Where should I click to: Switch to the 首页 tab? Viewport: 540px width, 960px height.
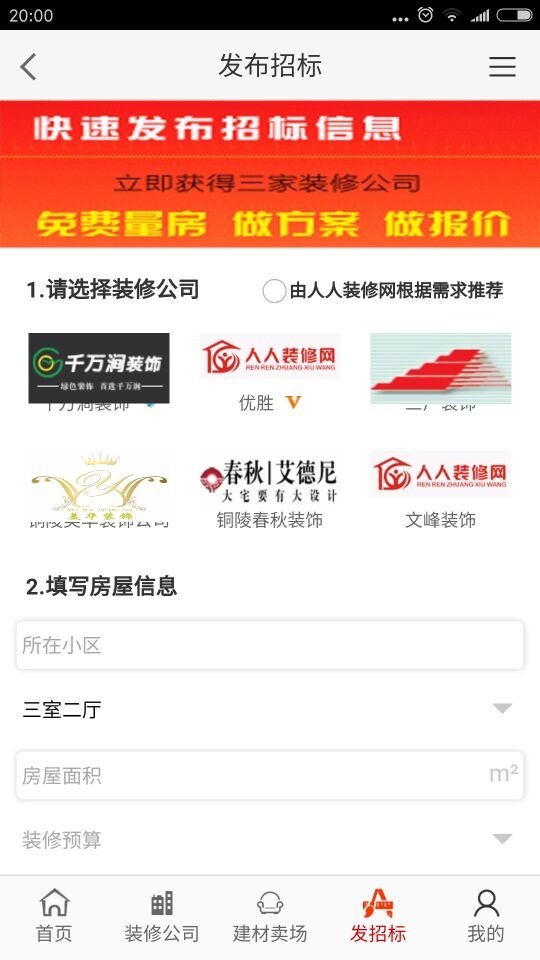[54, 917]
